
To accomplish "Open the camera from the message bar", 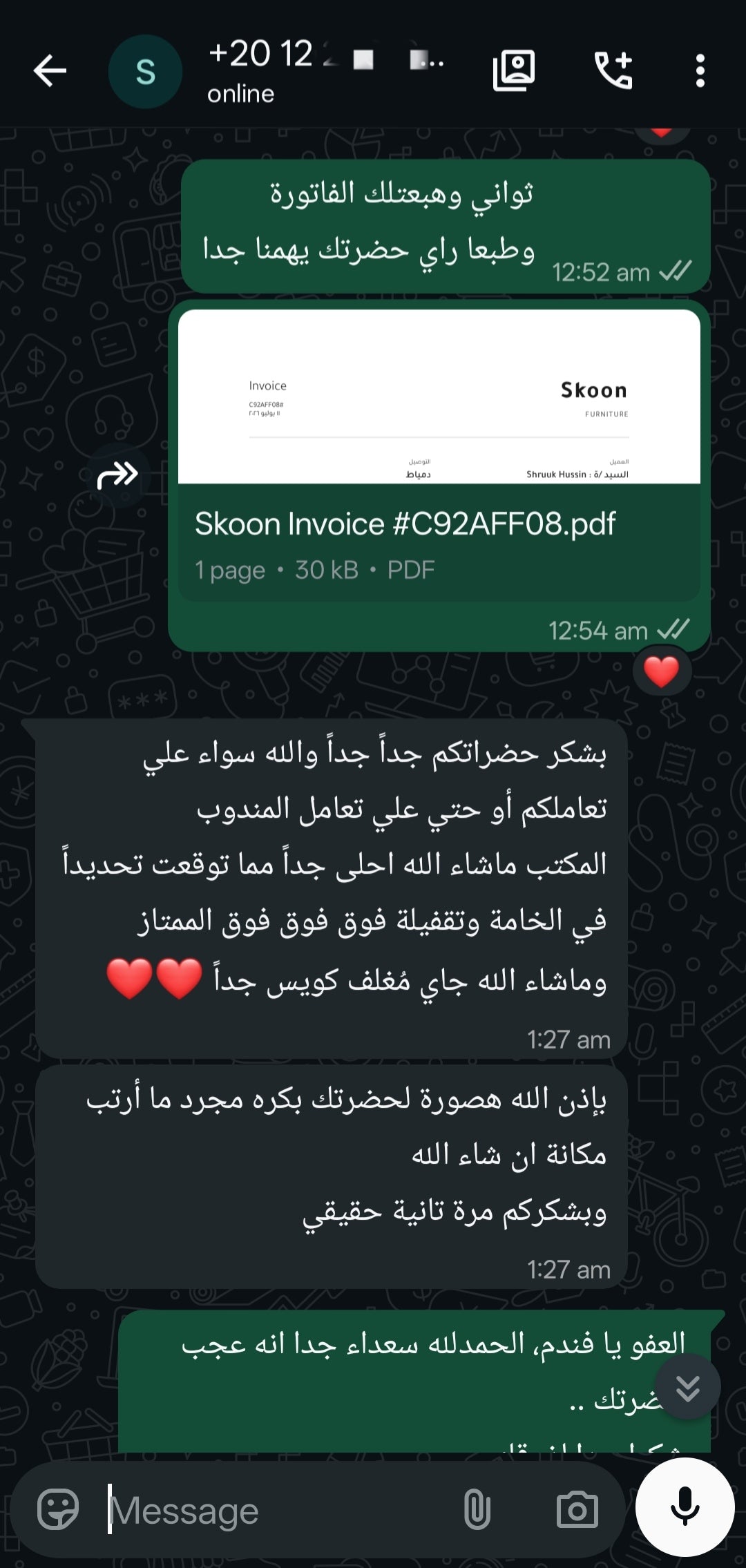I will coord(577,1510).
